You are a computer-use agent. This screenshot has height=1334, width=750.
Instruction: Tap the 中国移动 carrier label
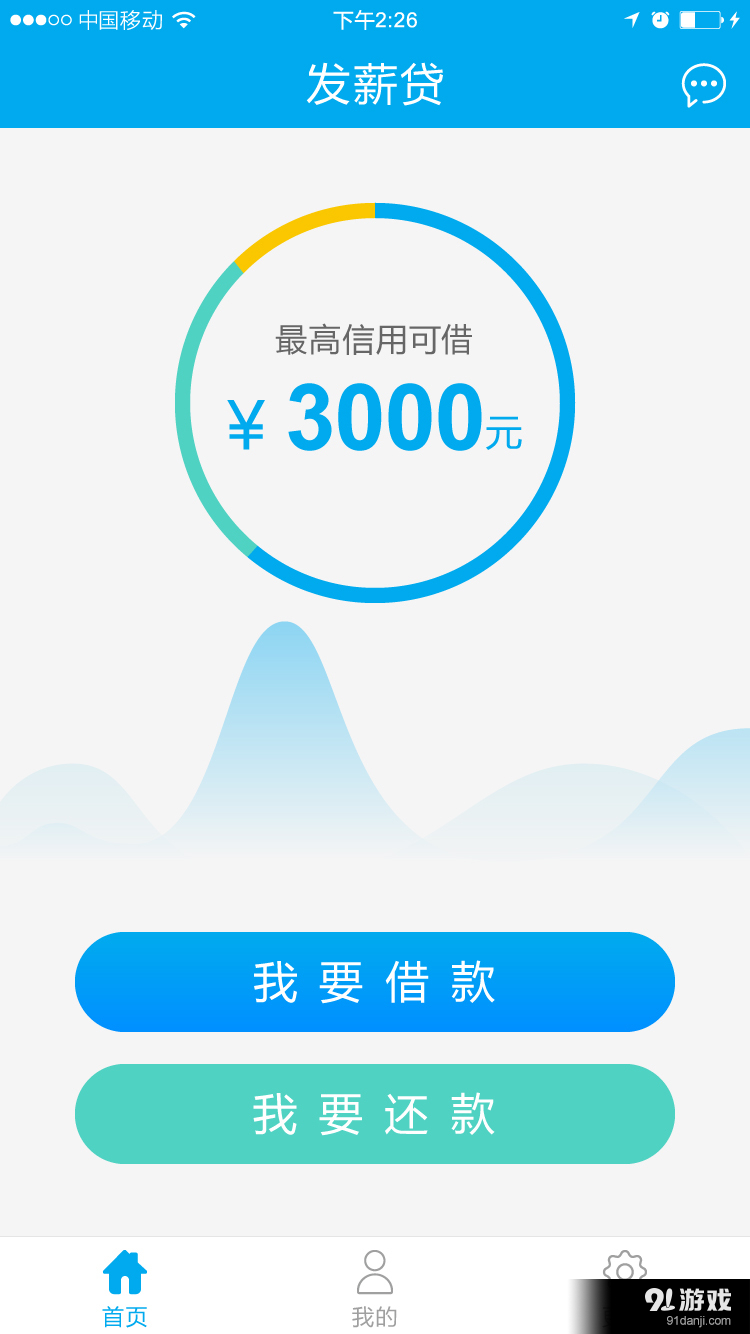(120, 18)
